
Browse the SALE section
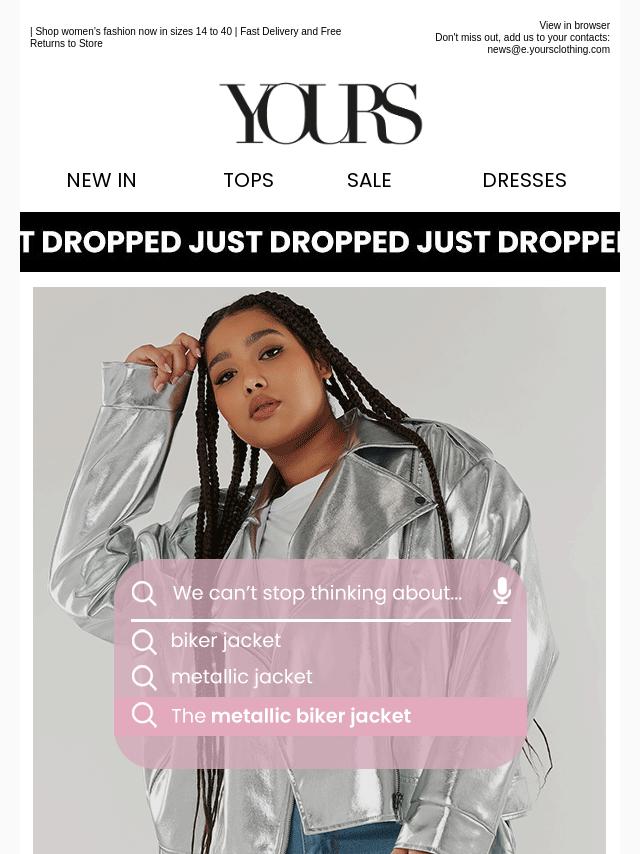369,180
